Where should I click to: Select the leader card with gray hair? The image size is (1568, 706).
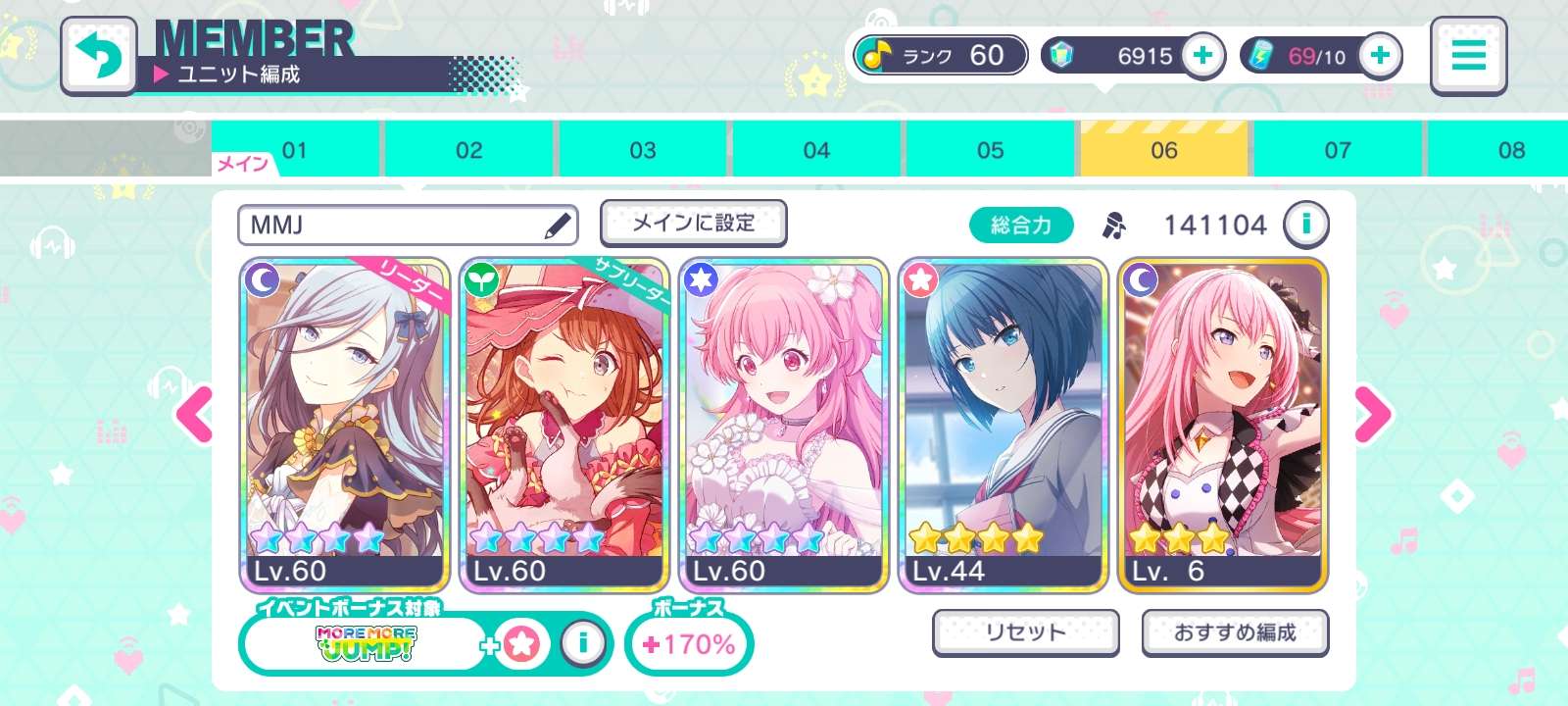(x=344, y=424)
